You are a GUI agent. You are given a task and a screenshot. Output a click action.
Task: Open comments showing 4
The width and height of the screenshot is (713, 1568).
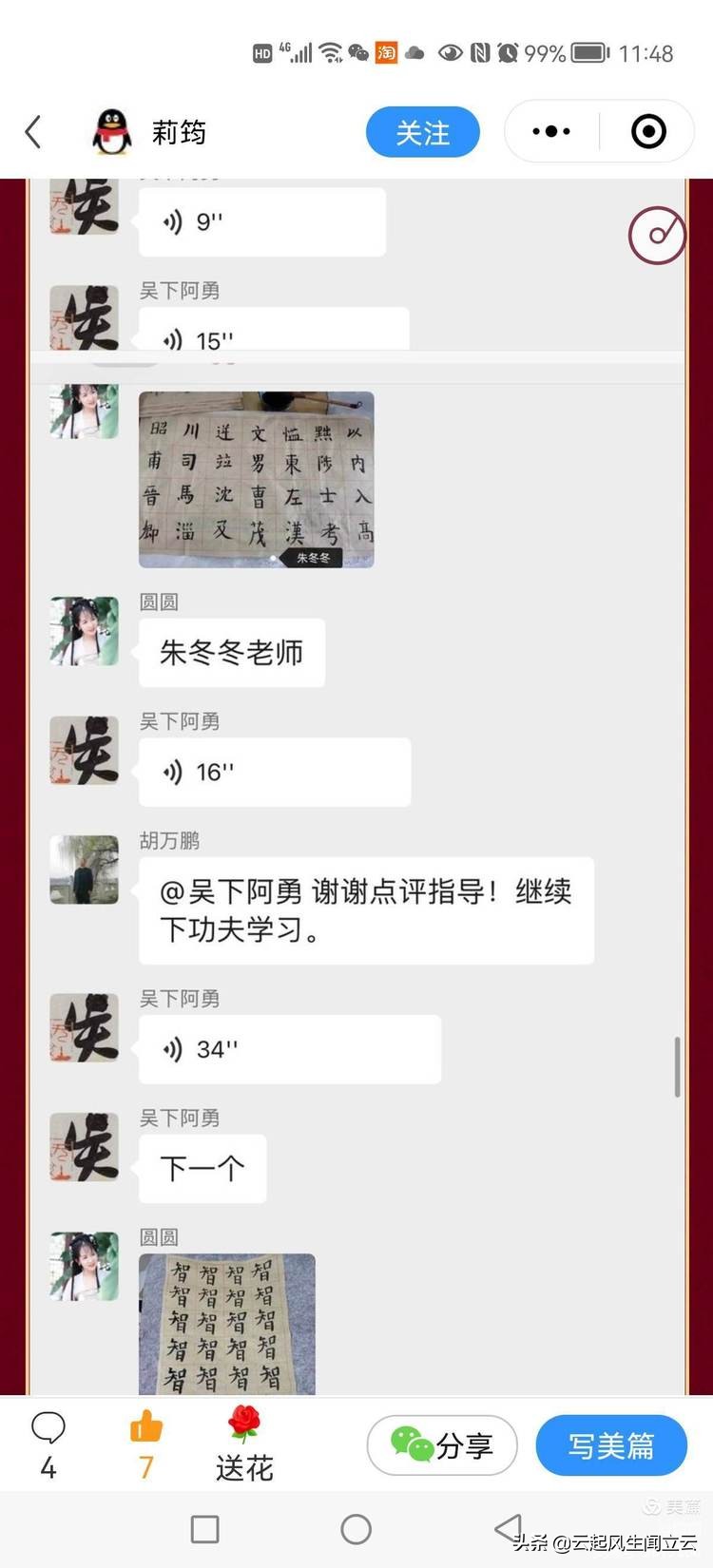click(x=48, y=1445)
